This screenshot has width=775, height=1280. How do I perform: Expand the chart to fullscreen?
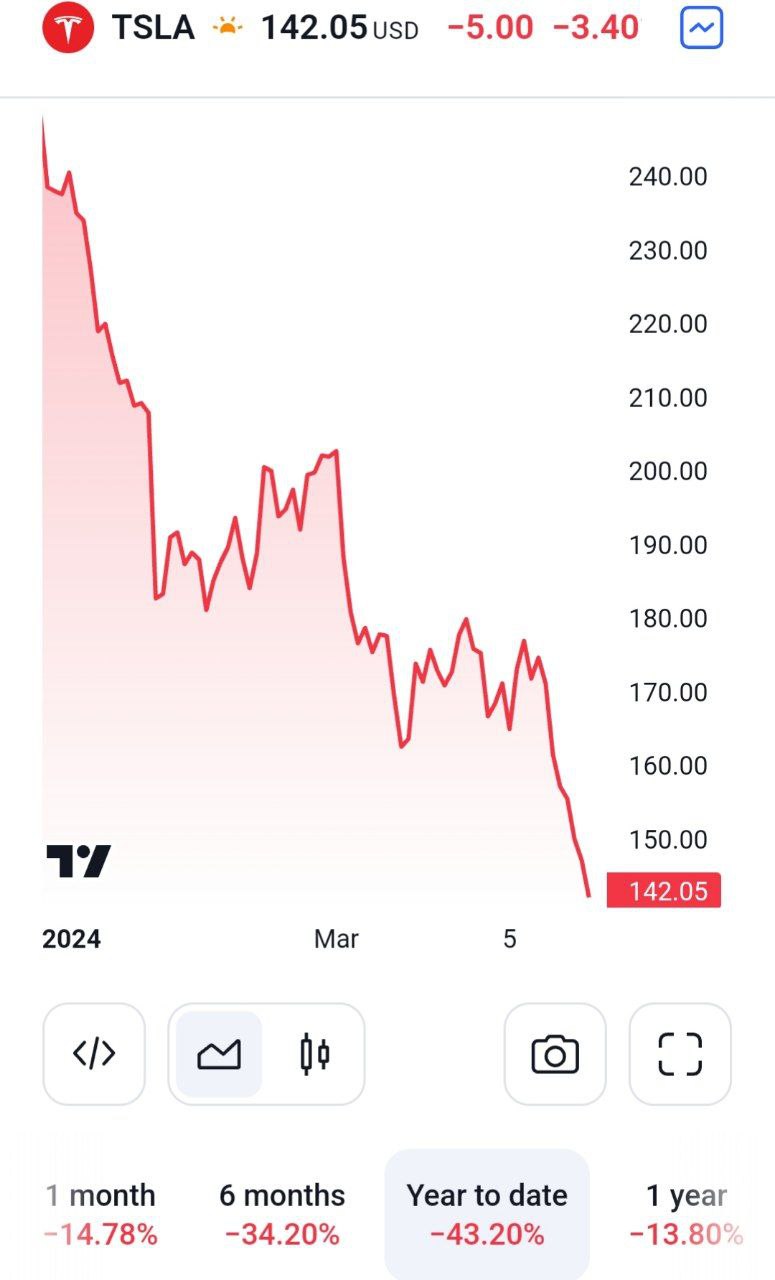click(x=680, y=1054)
